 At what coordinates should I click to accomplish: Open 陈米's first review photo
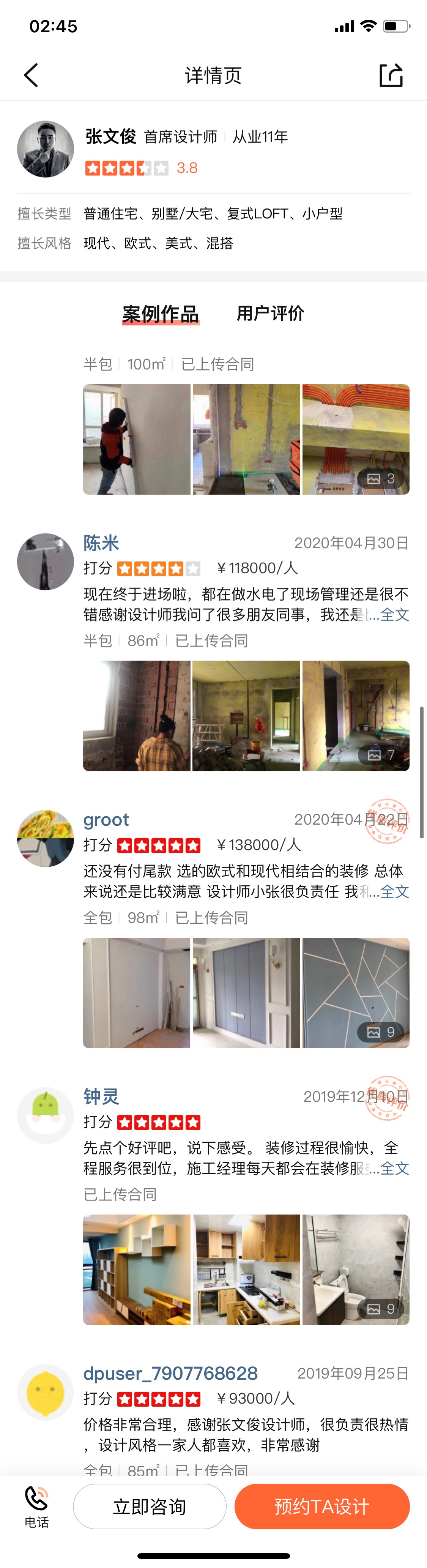click(137, 716)
